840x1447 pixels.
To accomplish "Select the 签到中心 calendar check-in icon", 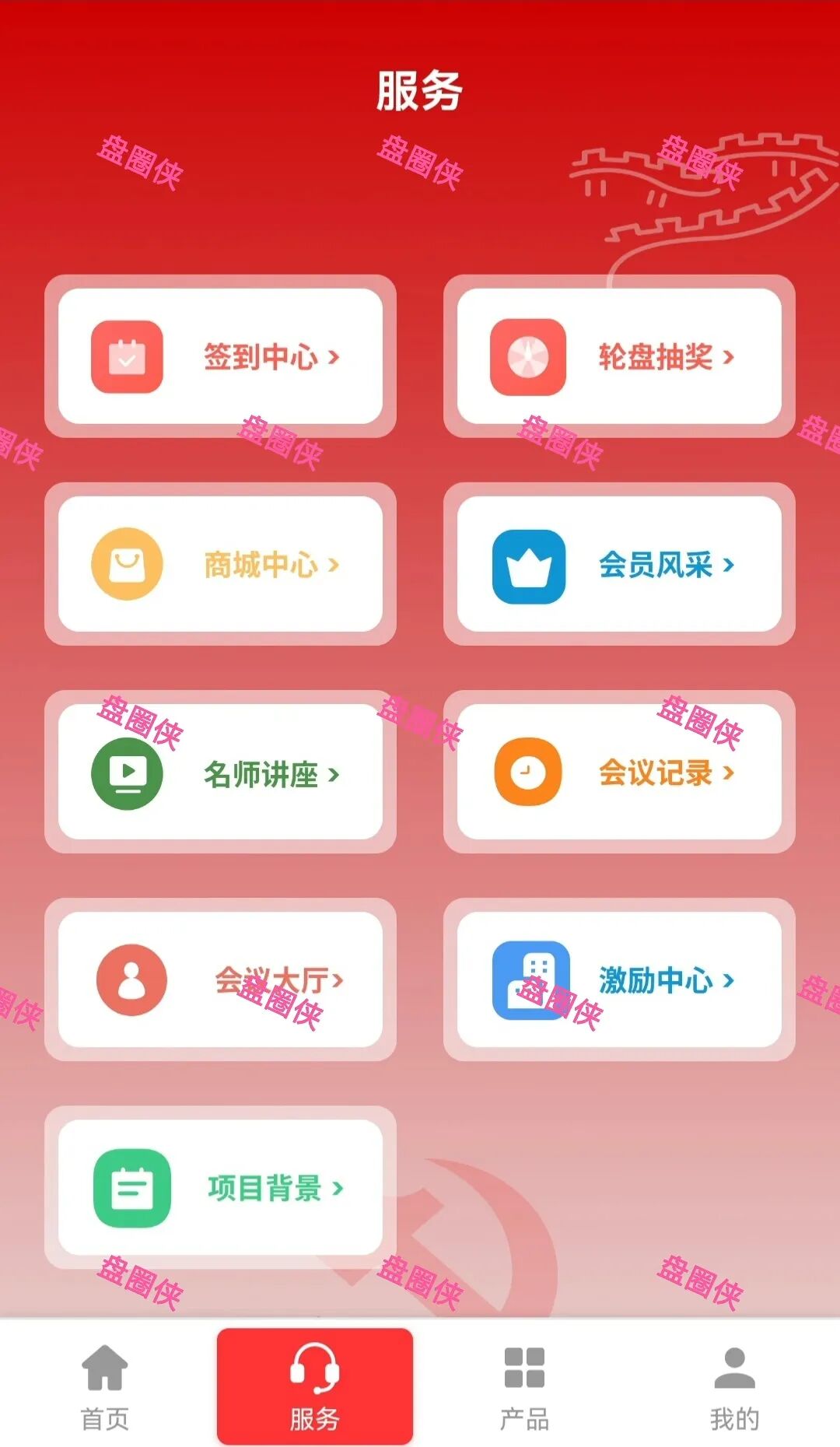I will click(x=127, y=357).
